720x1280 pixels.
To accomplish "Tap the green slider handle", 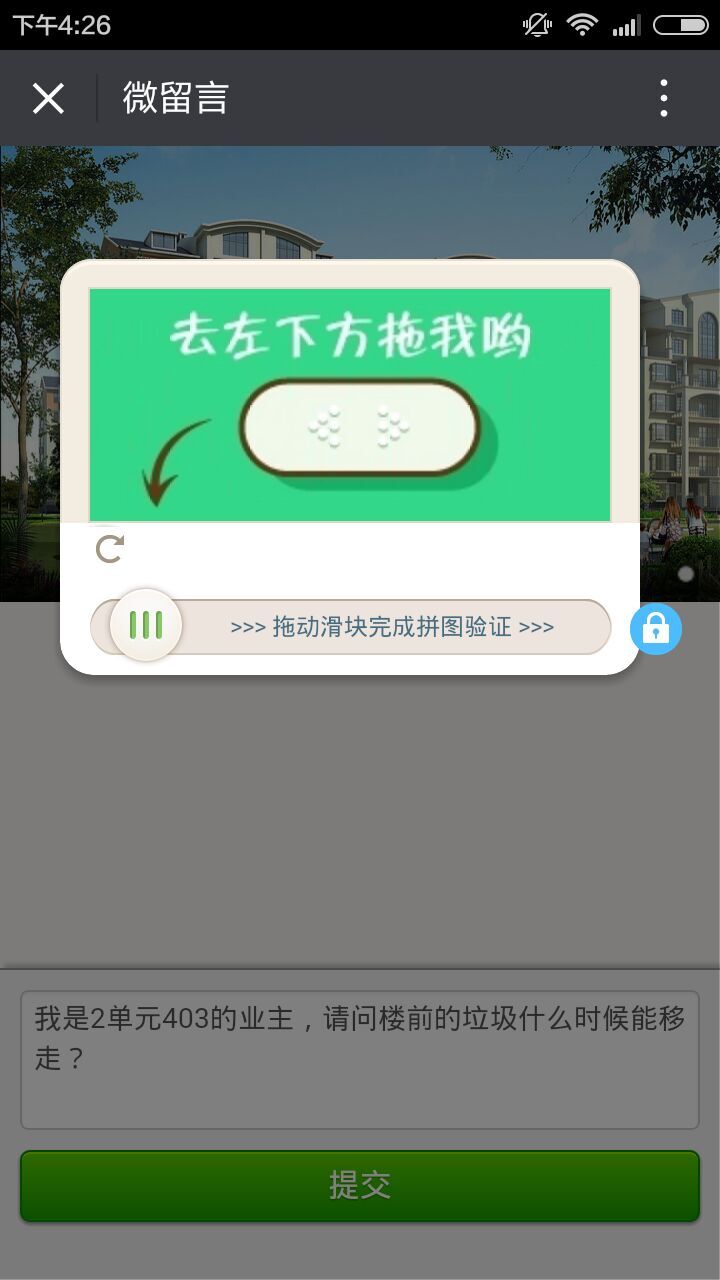I will click(146, 626).
